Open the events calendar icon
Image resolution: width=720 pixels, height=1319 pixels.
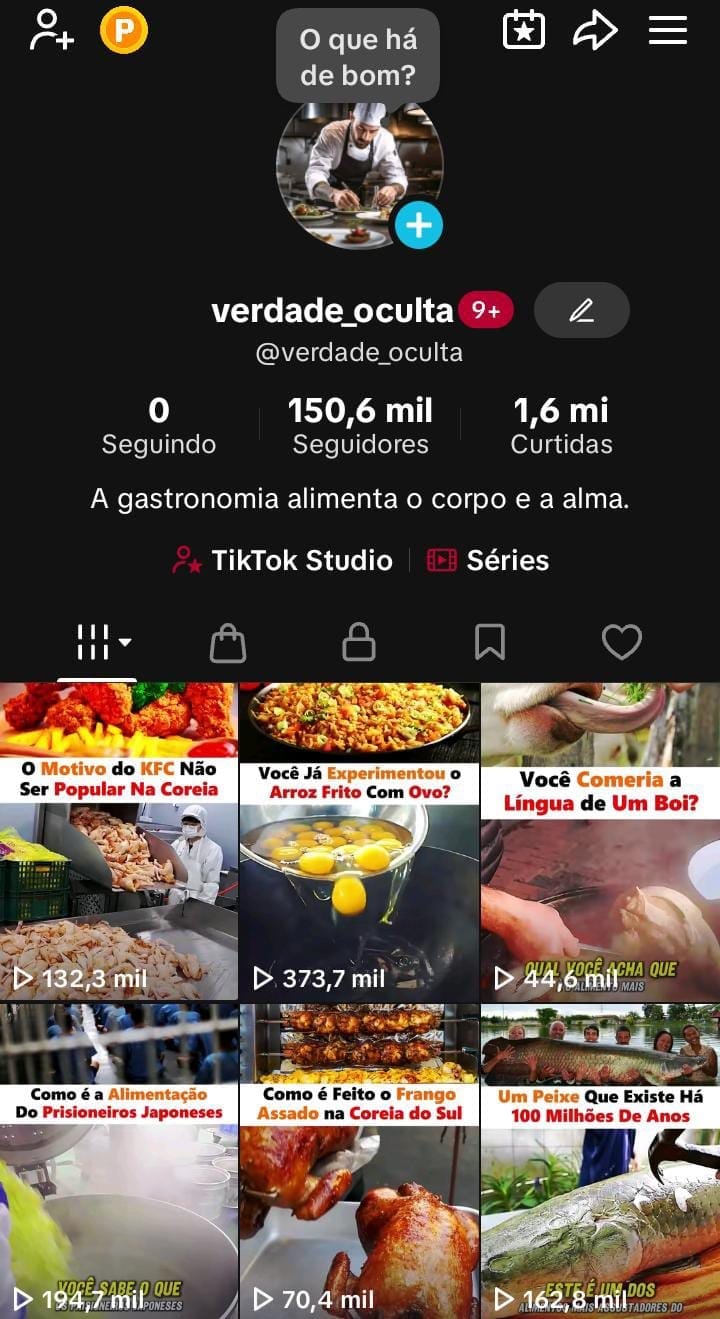pos(522,30)
